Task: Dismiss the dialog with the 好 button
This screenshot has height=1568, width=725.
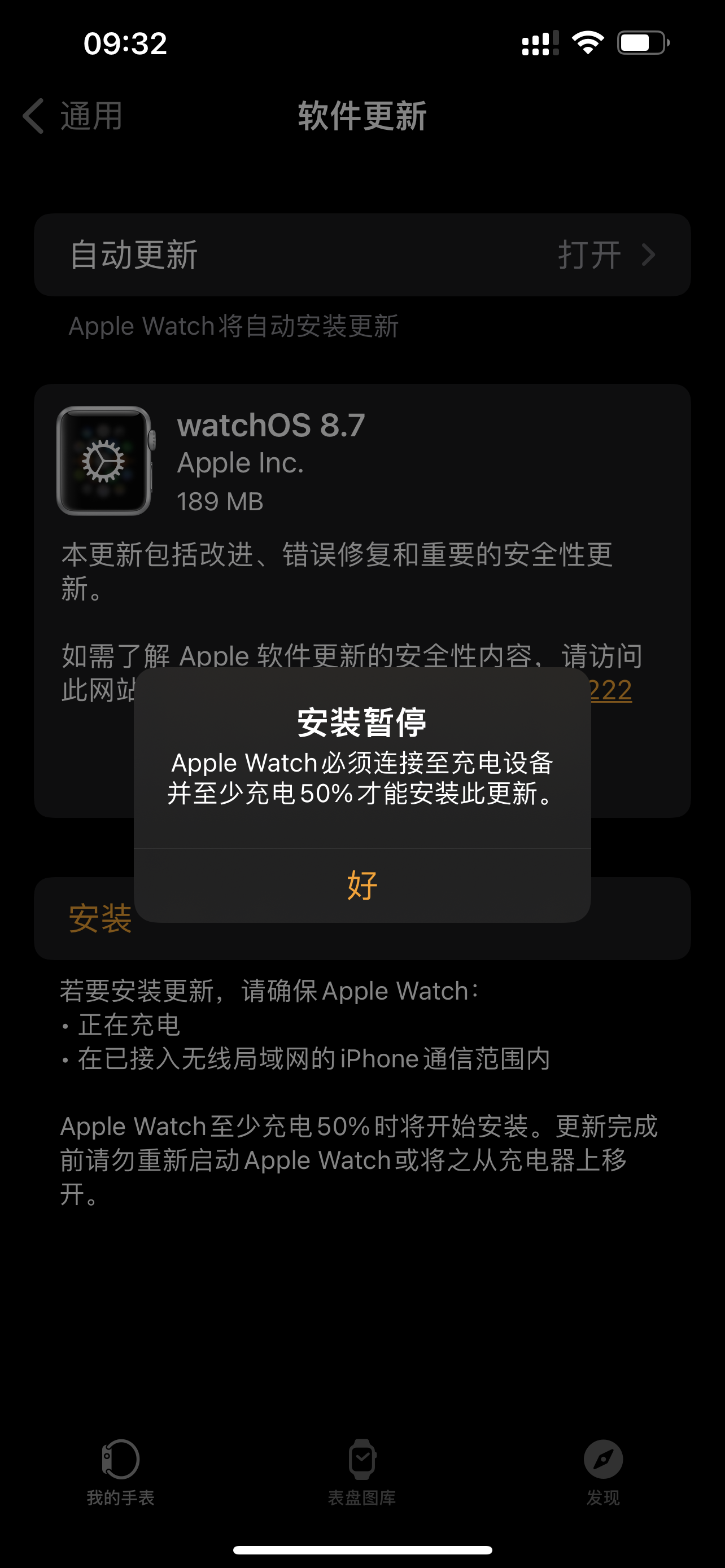Action: pyautogui.click(x=362, y=886)
